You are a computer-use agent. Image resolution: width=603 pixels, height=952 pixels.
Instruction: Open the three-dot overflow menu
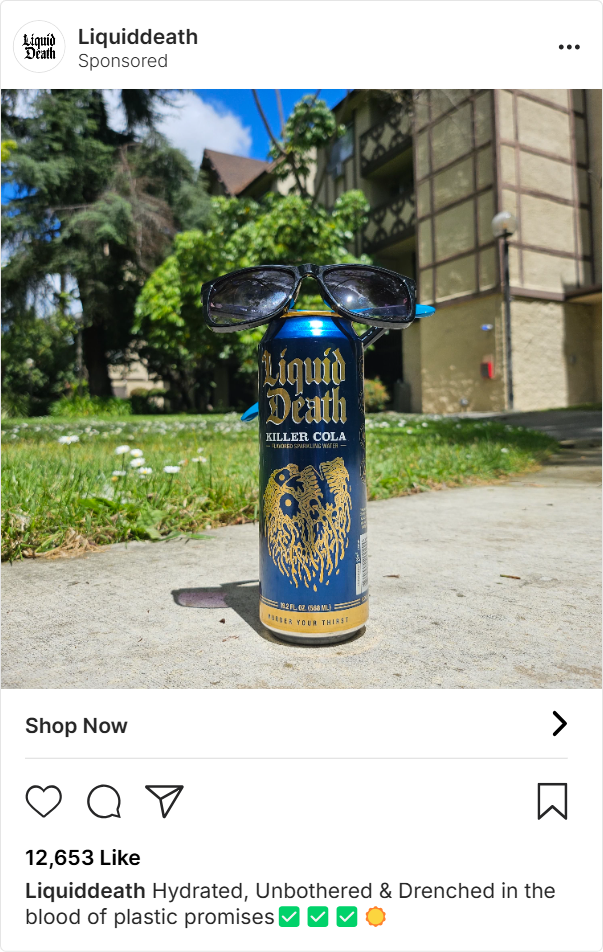pos(569,47)
